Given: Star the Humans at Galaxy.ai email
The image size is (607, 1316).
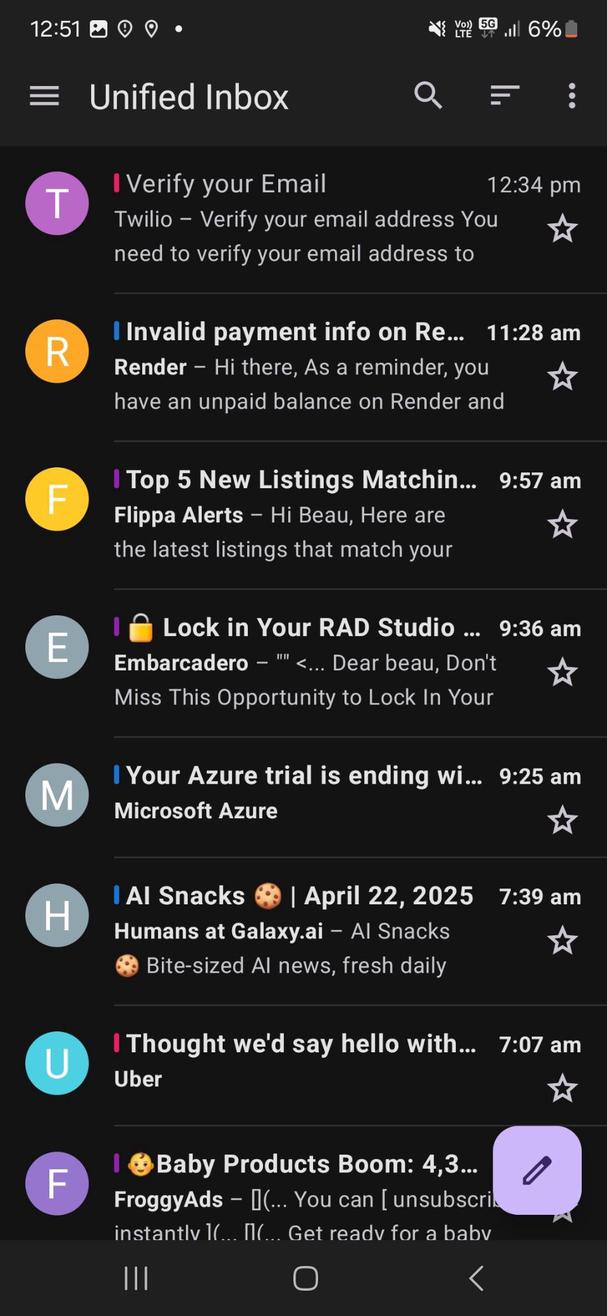Looking at the screenshot, I should (562, 941).
